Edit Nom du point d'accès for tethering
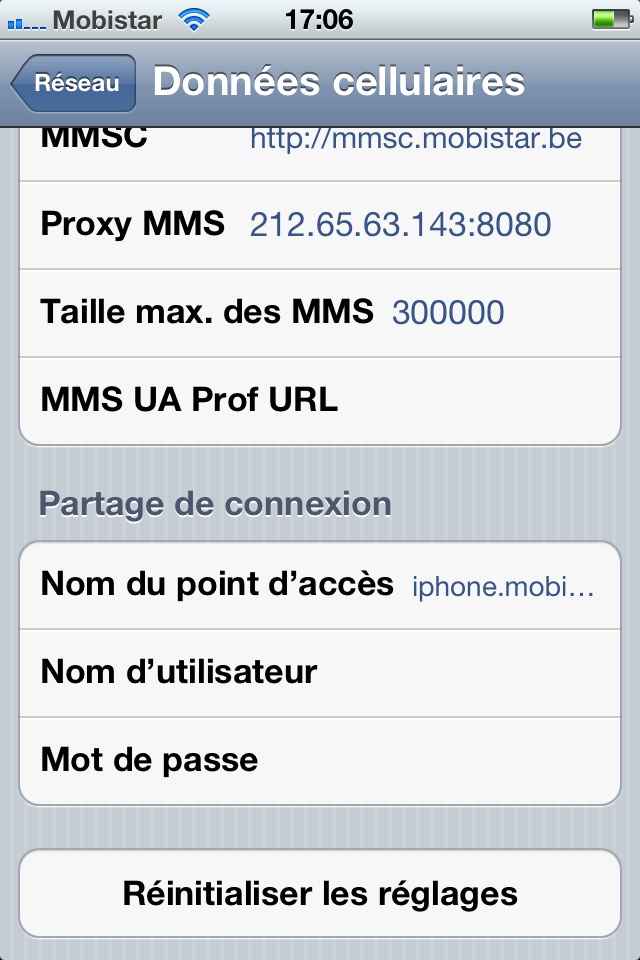Image resolution: width=640 pixels, height=960 pixels. point(503,586)
